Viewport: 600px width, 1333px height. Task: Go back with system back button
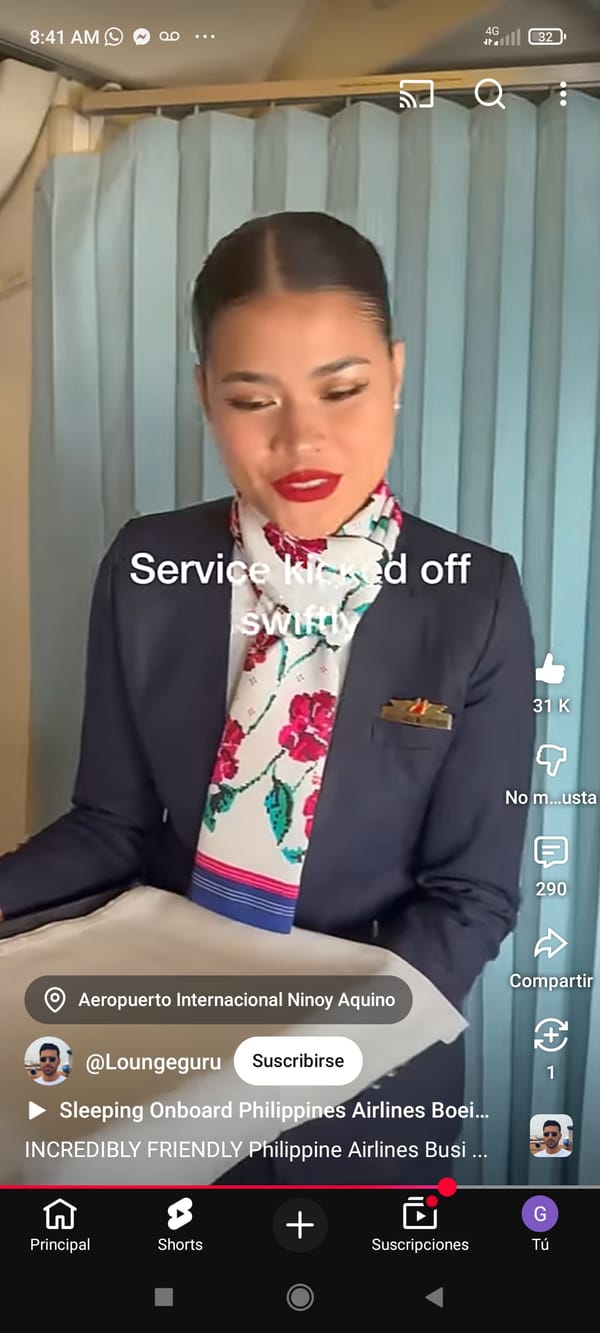tap(434, 1297)
